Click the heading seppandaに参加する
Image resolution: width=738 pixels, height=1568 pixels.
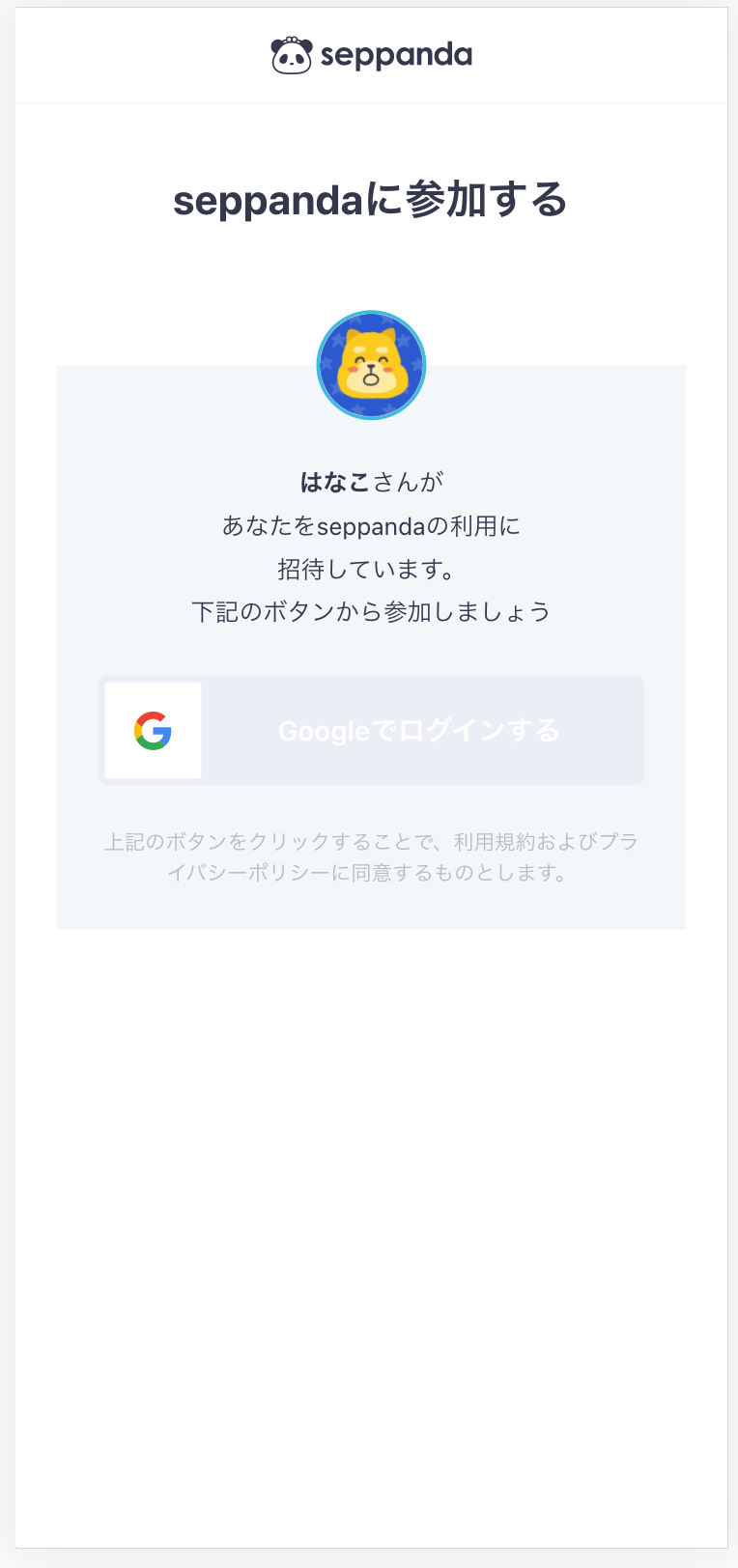point(369,200)
